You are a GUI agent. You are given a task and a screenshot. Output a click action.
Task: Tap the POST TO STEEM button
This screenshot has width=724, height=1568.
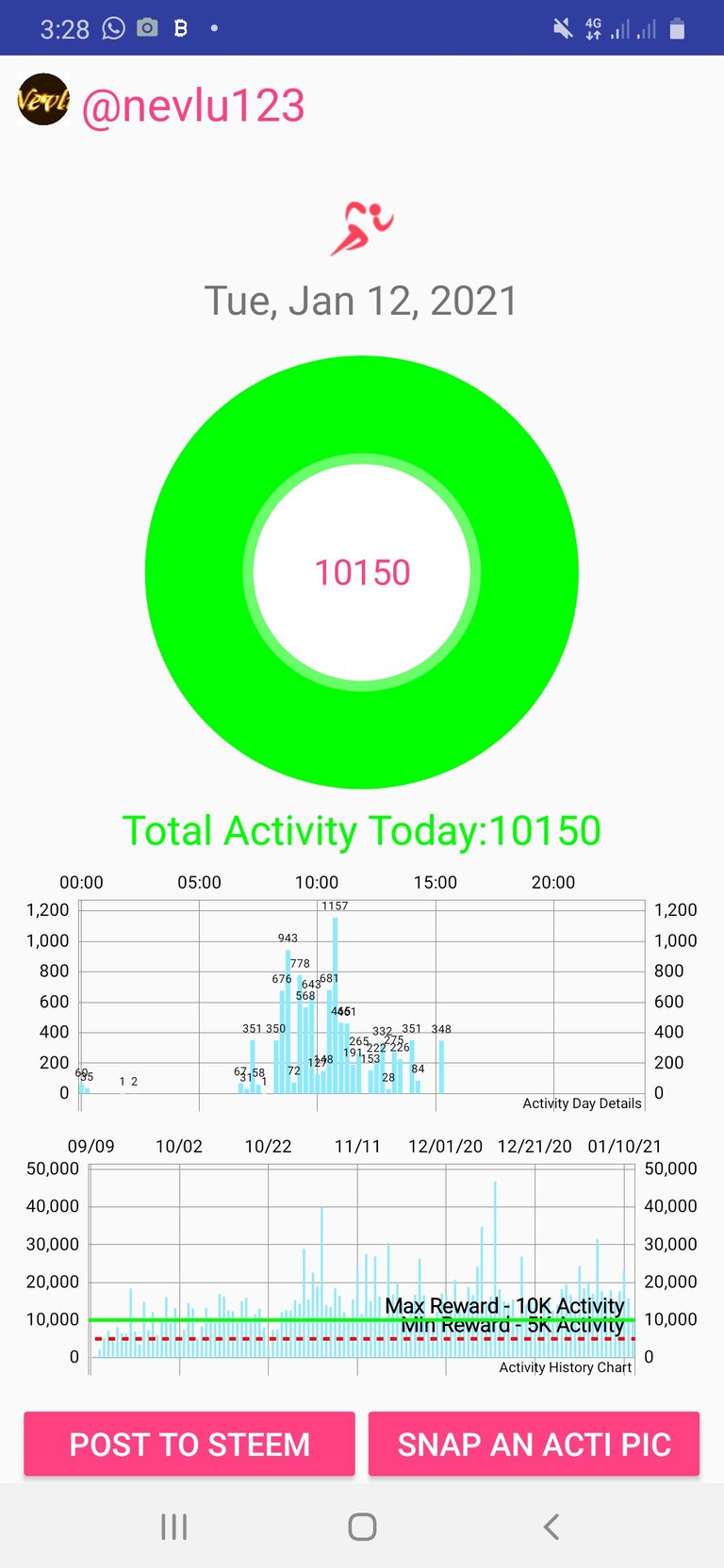[x=189, y=1444]
